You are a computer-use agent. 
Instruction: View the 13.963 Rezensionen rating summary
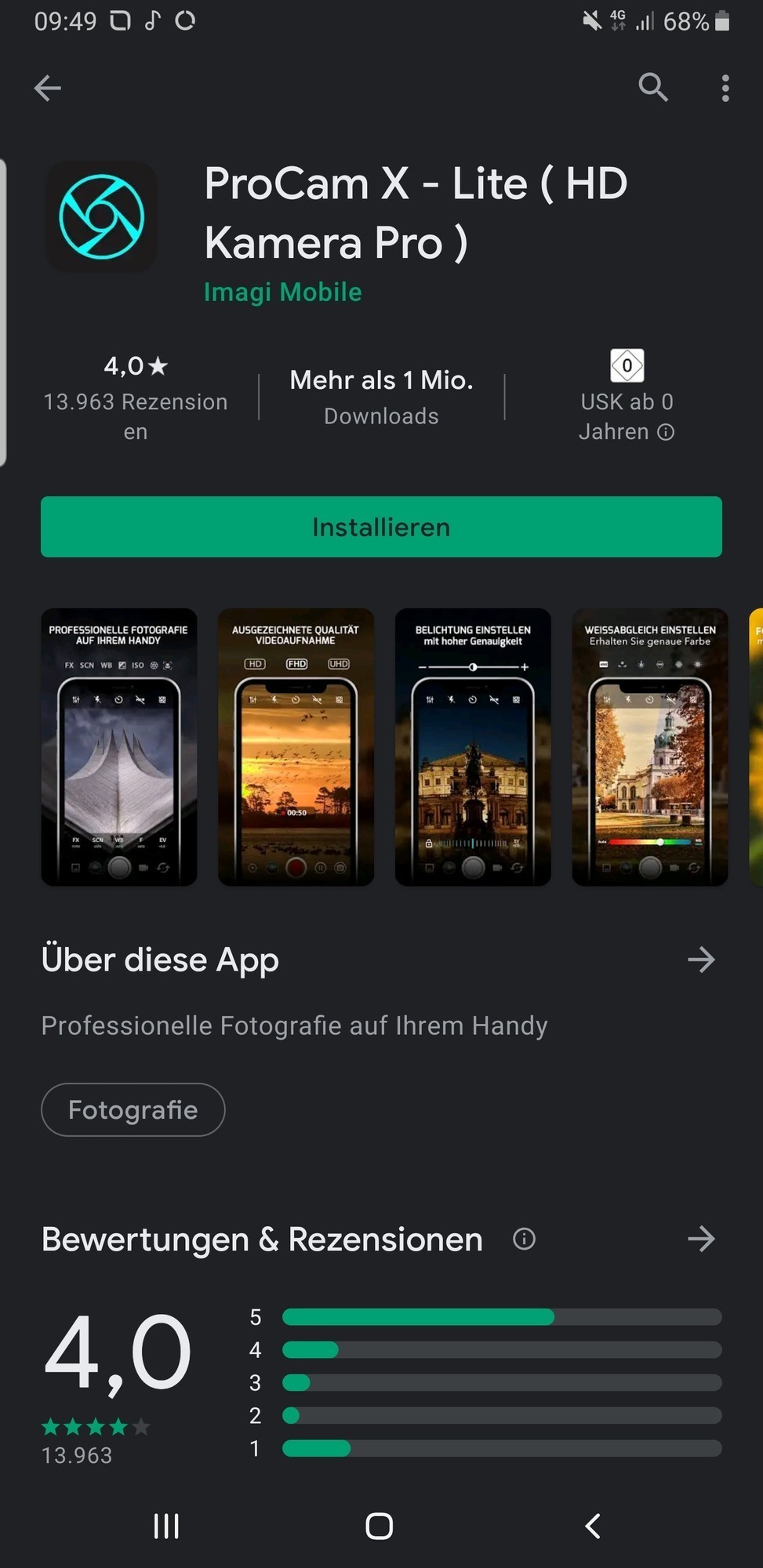click(x=136, y=397)
